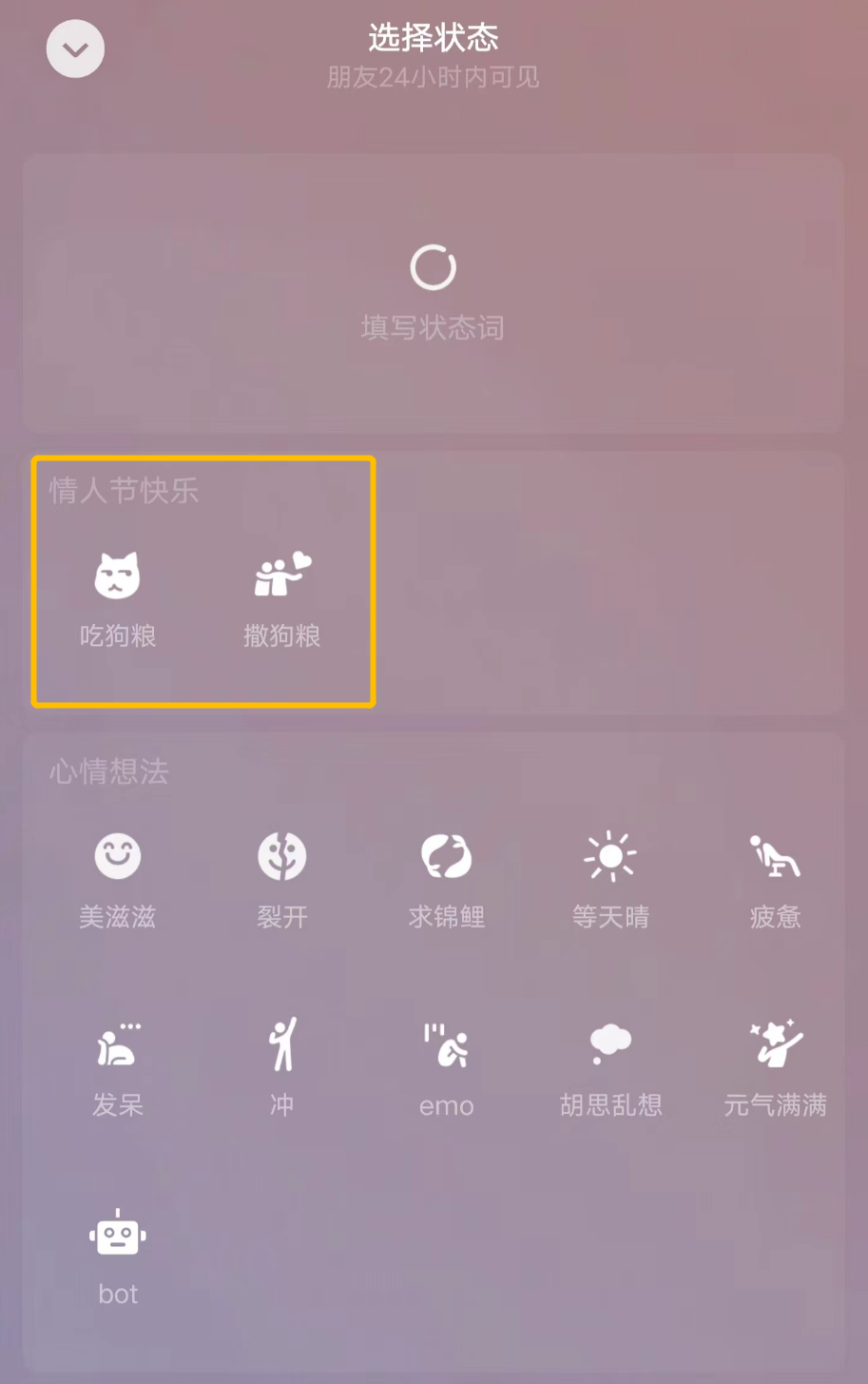Viewport: 868px width, 1384px height.
Task: Select the 吃狗粮 status
Action: click(118, 599)
